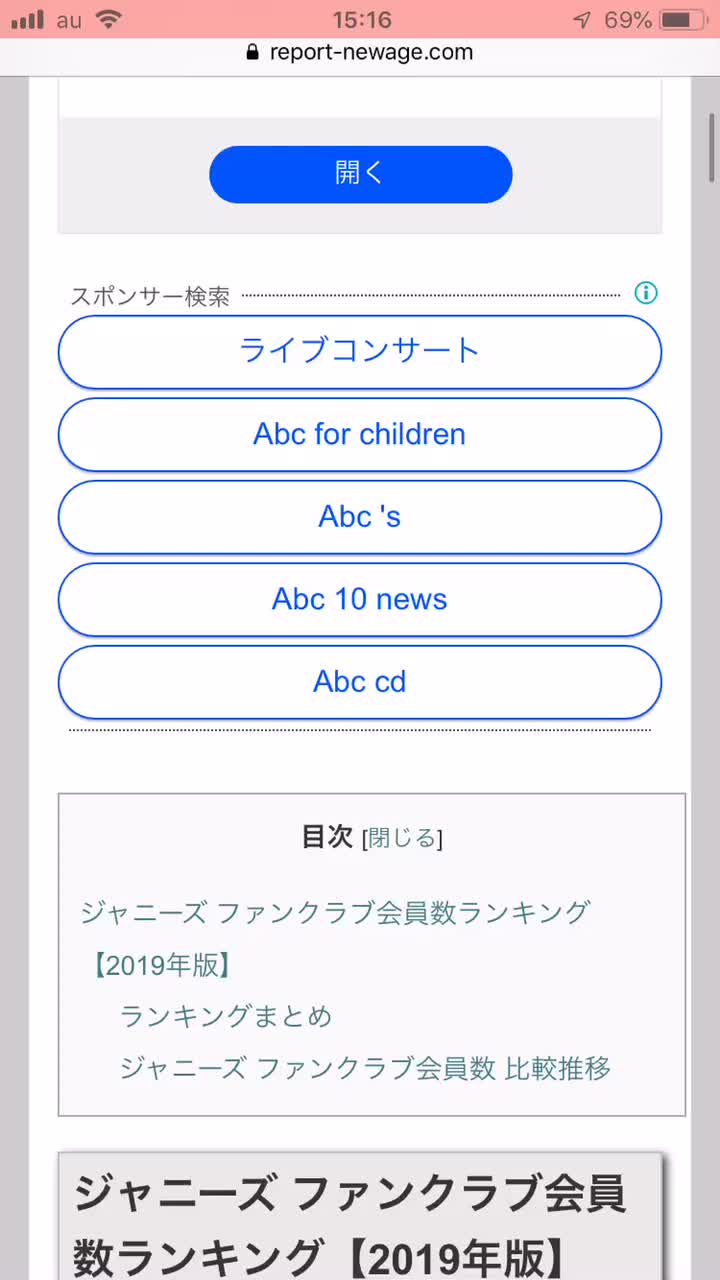Jump to ジャニーズ ファンクラブ会員数ランキング【2019年版】 section
The image size is (720, 1280).
[335, 938]
